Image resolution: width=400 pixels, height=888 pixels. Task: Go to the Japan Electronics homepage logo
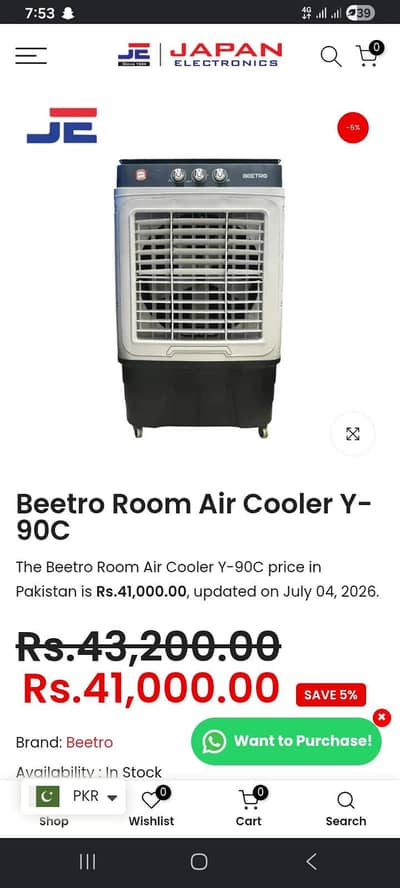(200, 55)
